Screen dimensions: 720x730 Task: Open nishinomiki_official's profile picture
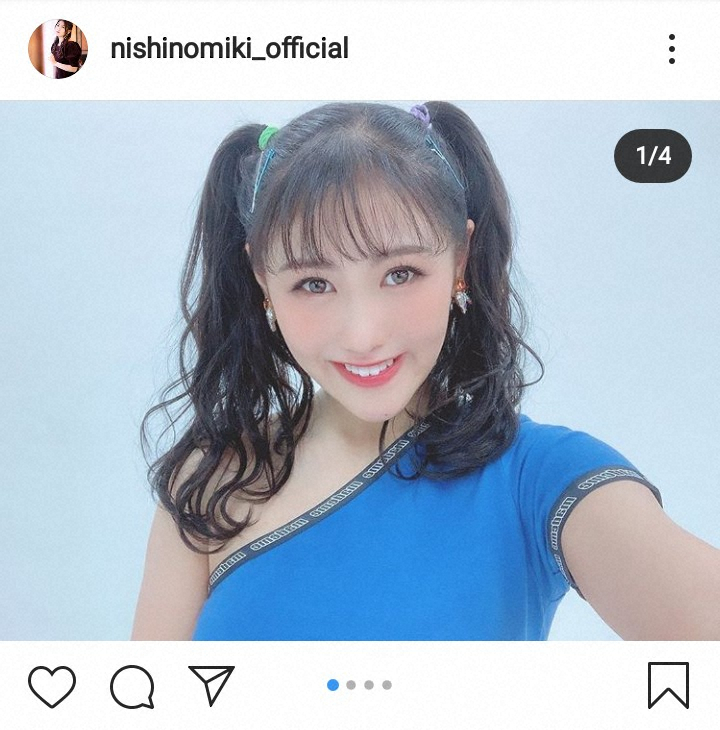point(58,49)
